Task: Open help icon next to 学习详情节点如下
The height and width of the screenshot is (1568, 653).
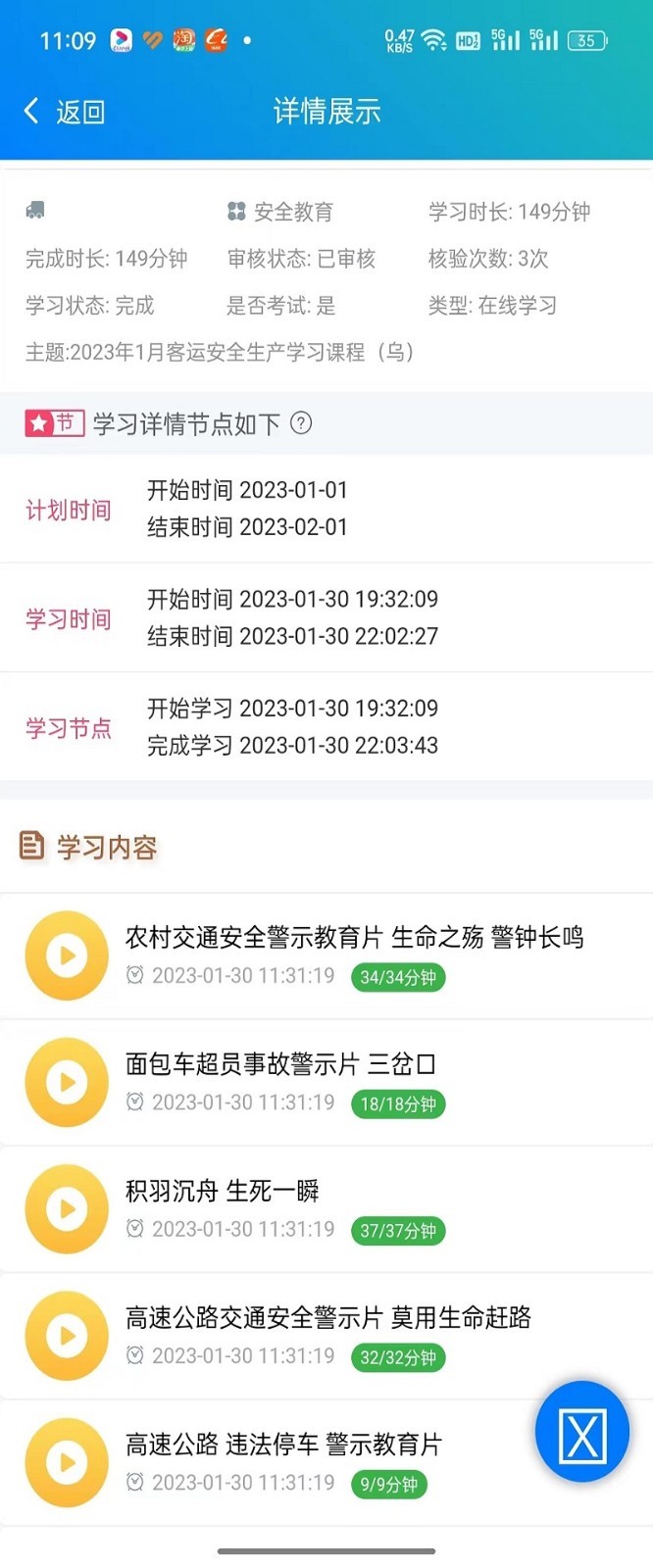Action: point(302,423)
